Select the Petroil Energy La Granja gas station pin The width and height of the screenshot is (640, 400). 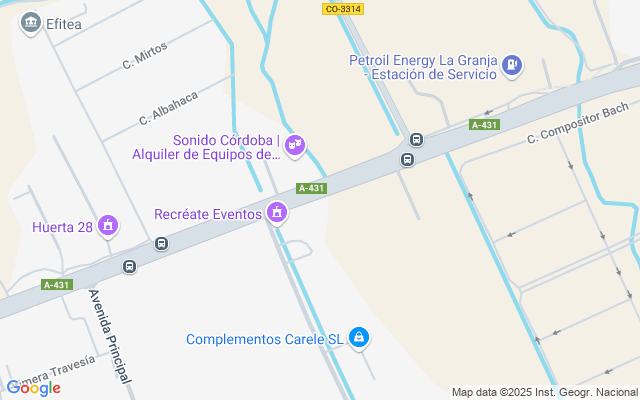(x=512, y=66)
